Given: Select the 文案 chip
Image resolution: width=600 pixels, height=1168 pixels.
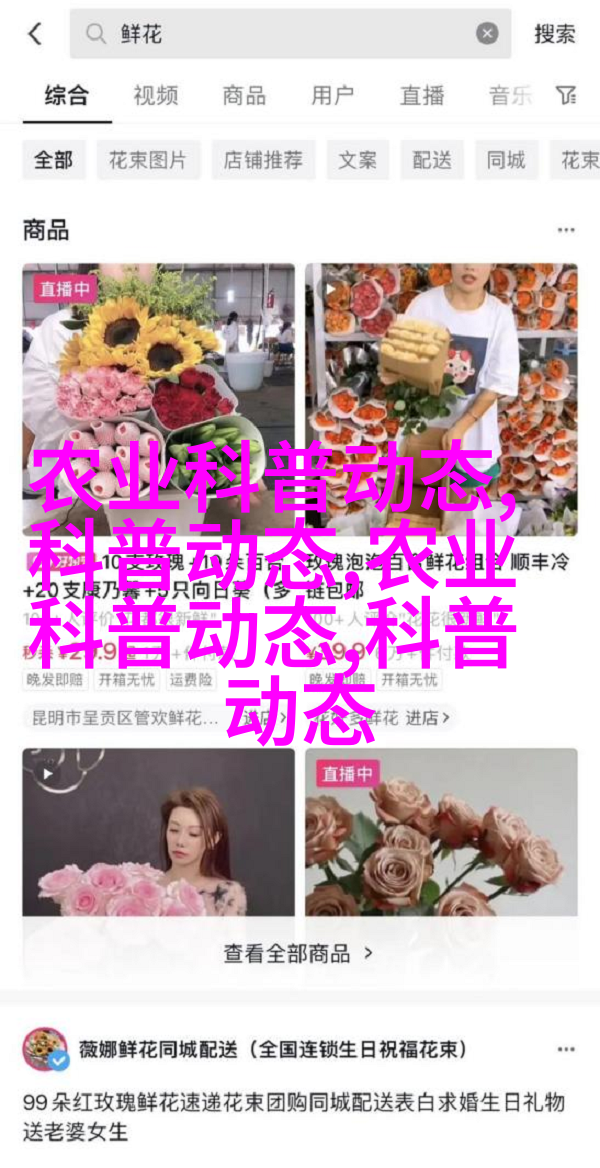Looking at the screenshot, I should (358, 160).
